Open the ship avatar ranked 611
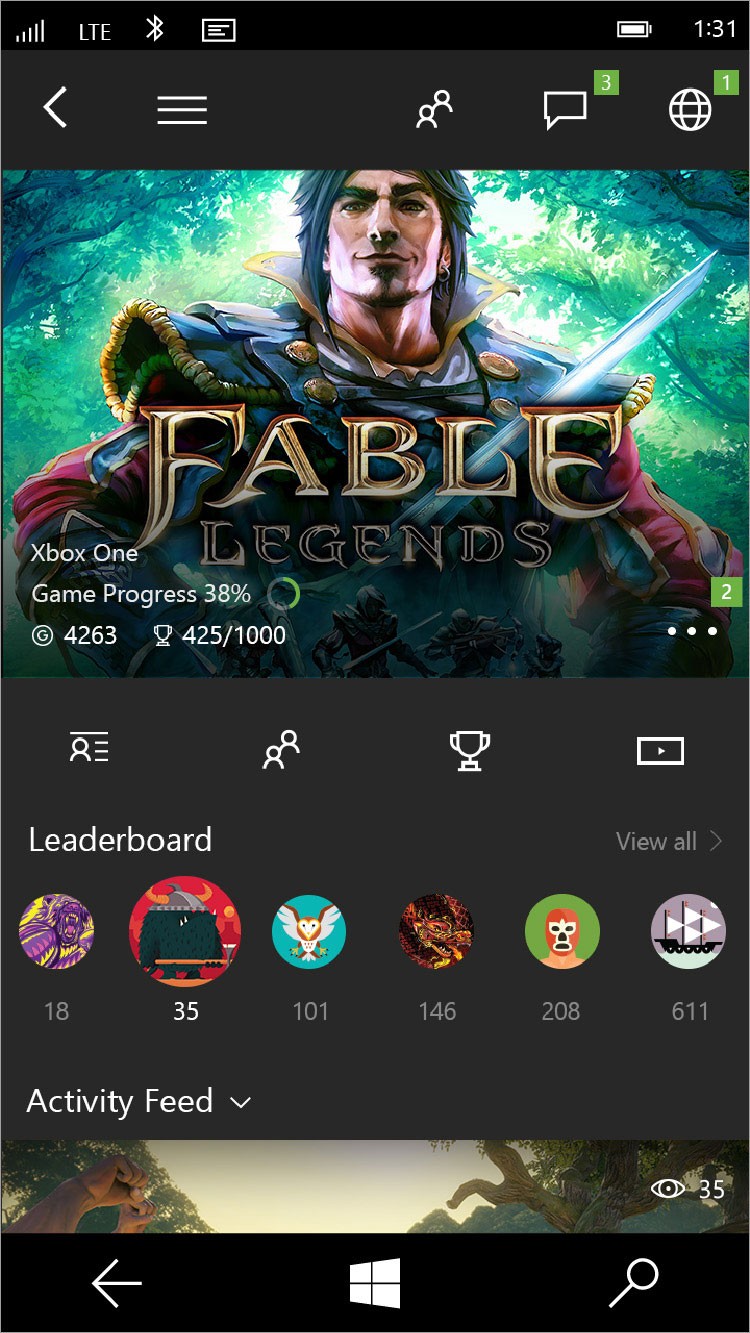This screenshot has width=750, height=1333. 688,932
